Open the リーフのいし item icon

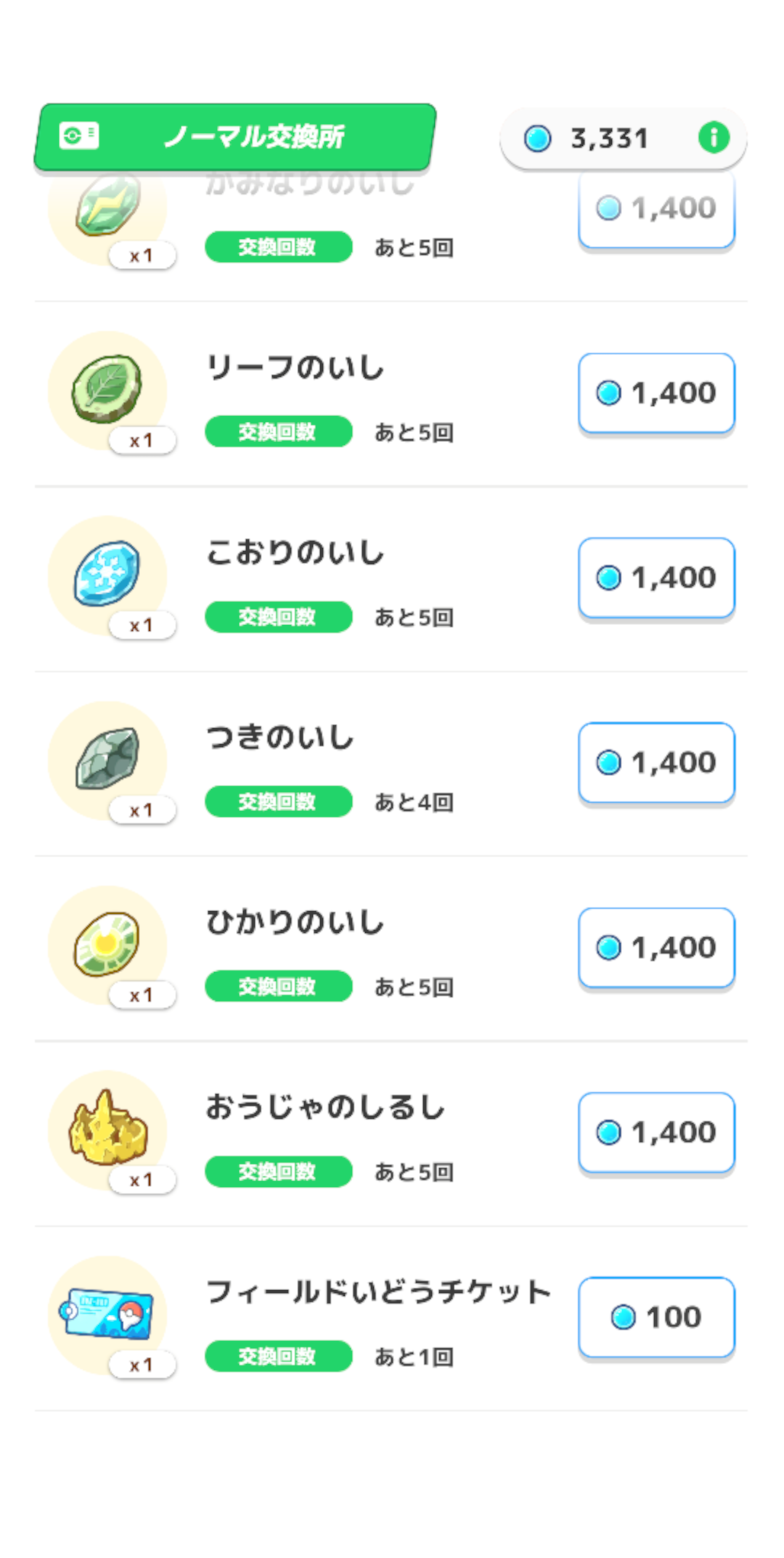coord(107,390)
